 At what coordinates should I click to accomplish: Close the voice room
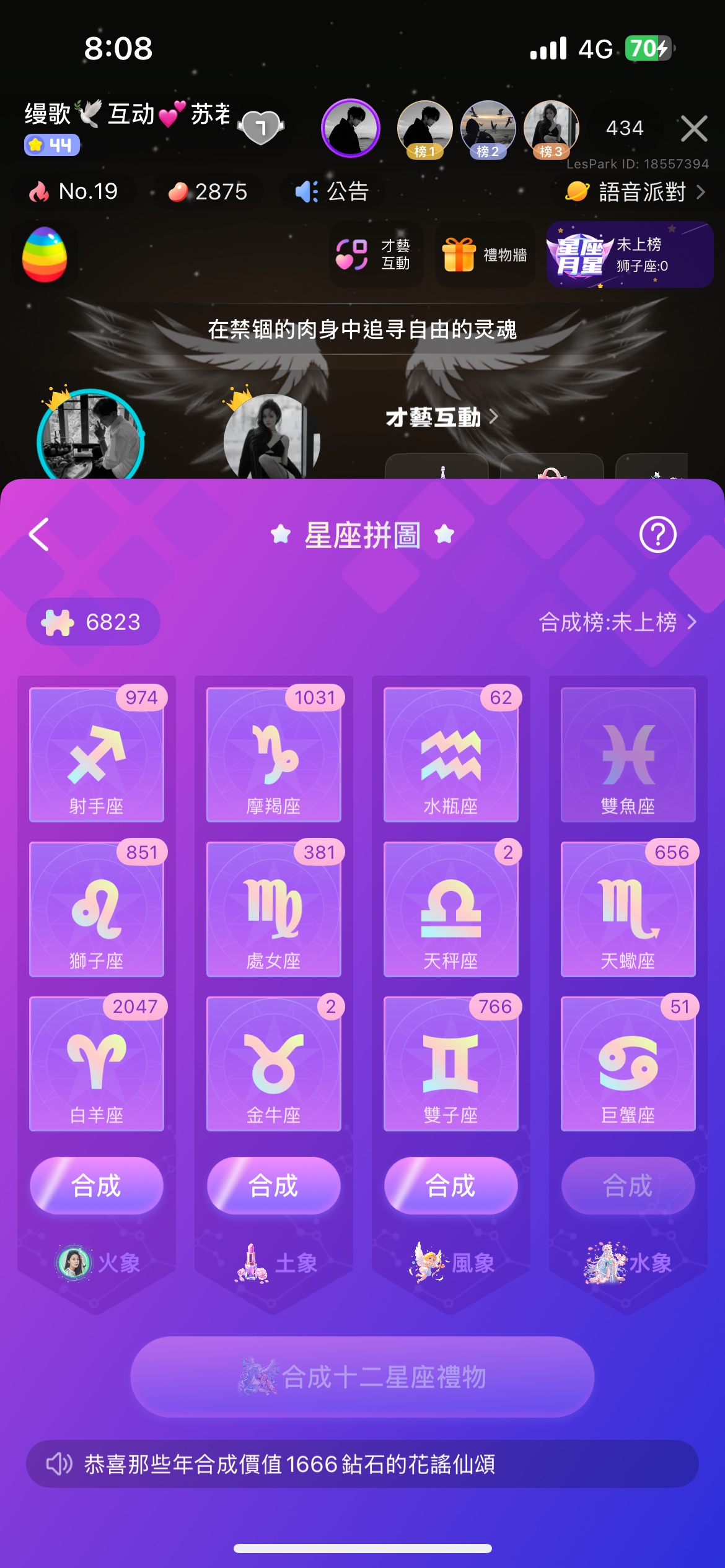[694, 129]
